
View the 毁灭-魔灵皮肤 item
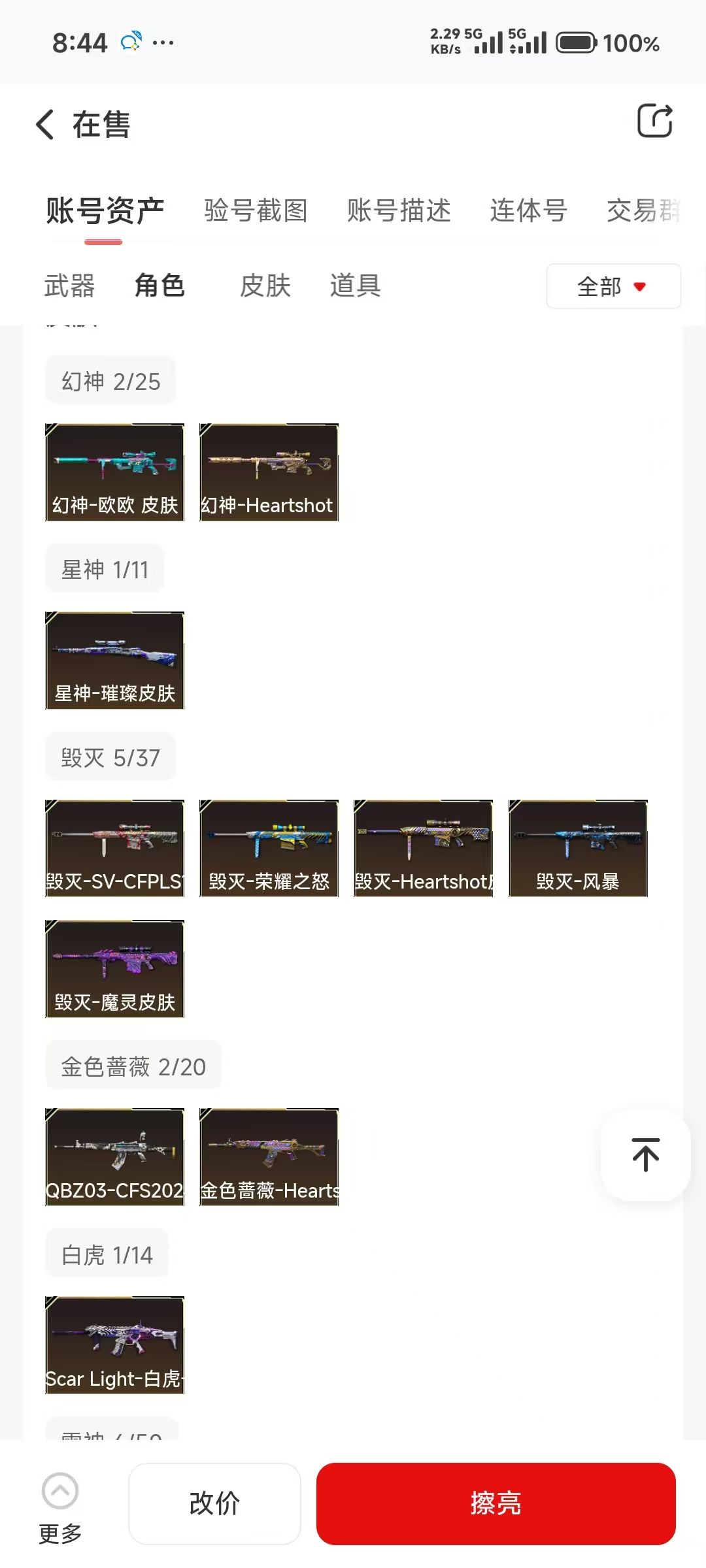click(x=114, y=969)
